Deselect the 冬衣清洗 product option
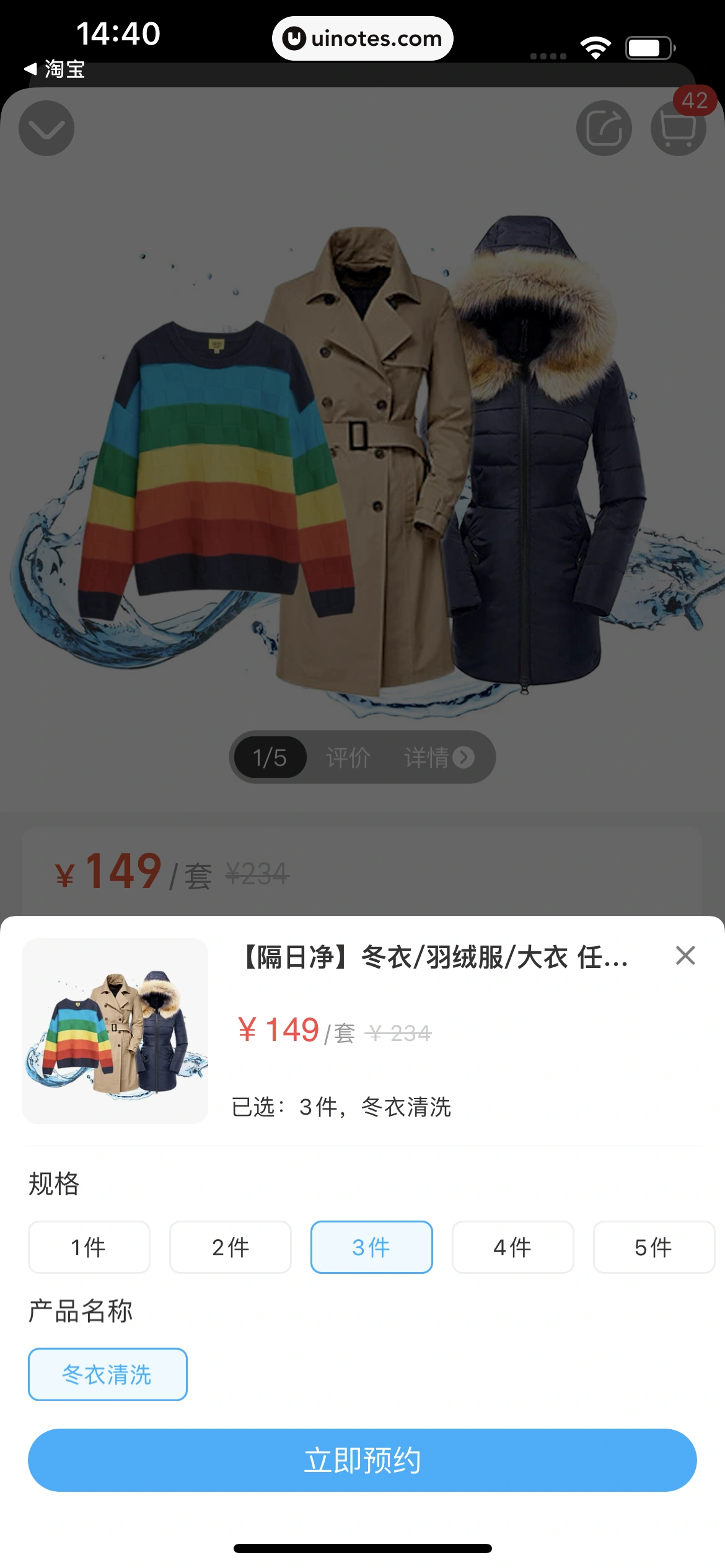The height and width of the screenshot is (1568, 725). coord(107,1374)
